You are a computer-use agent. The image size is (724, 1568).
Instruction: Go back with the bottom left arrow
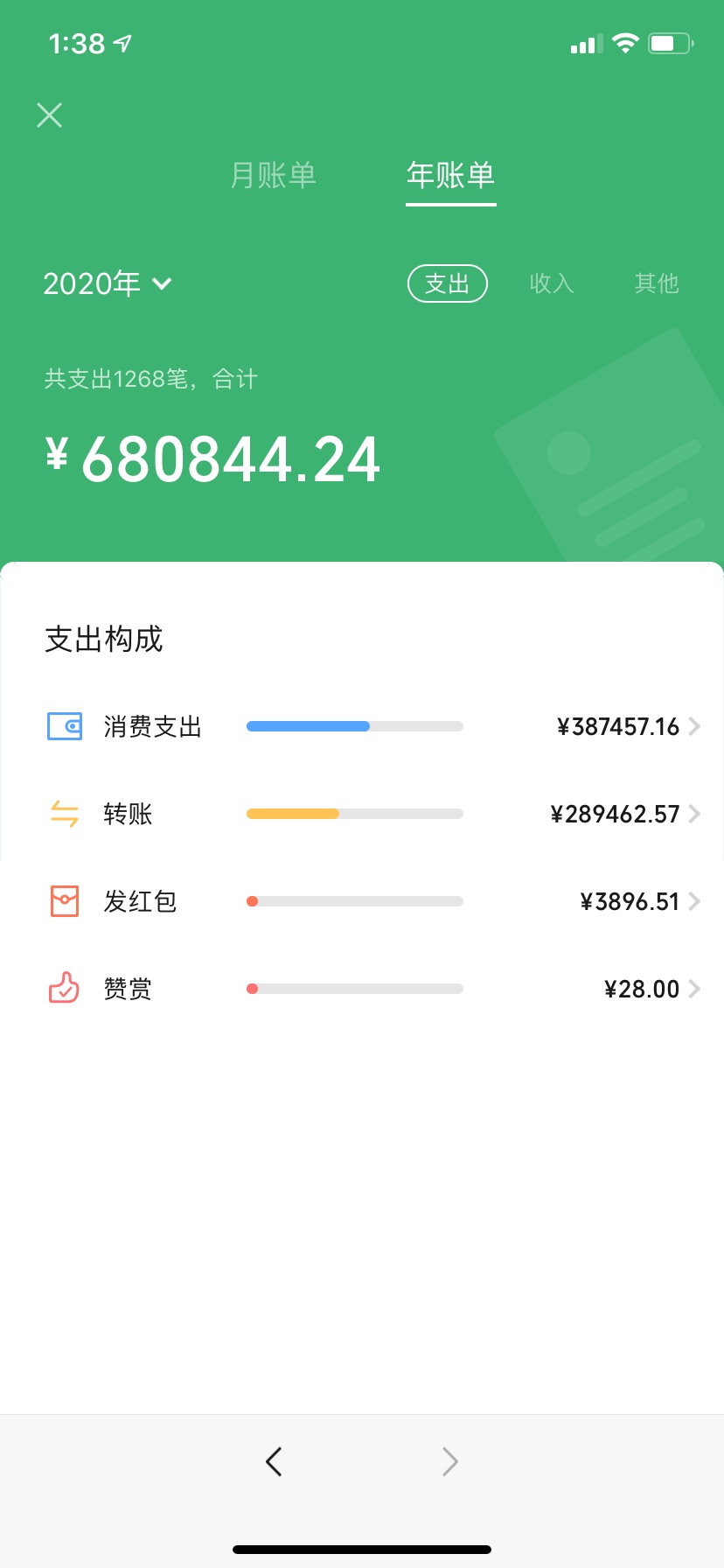[x=274, y=1461]
